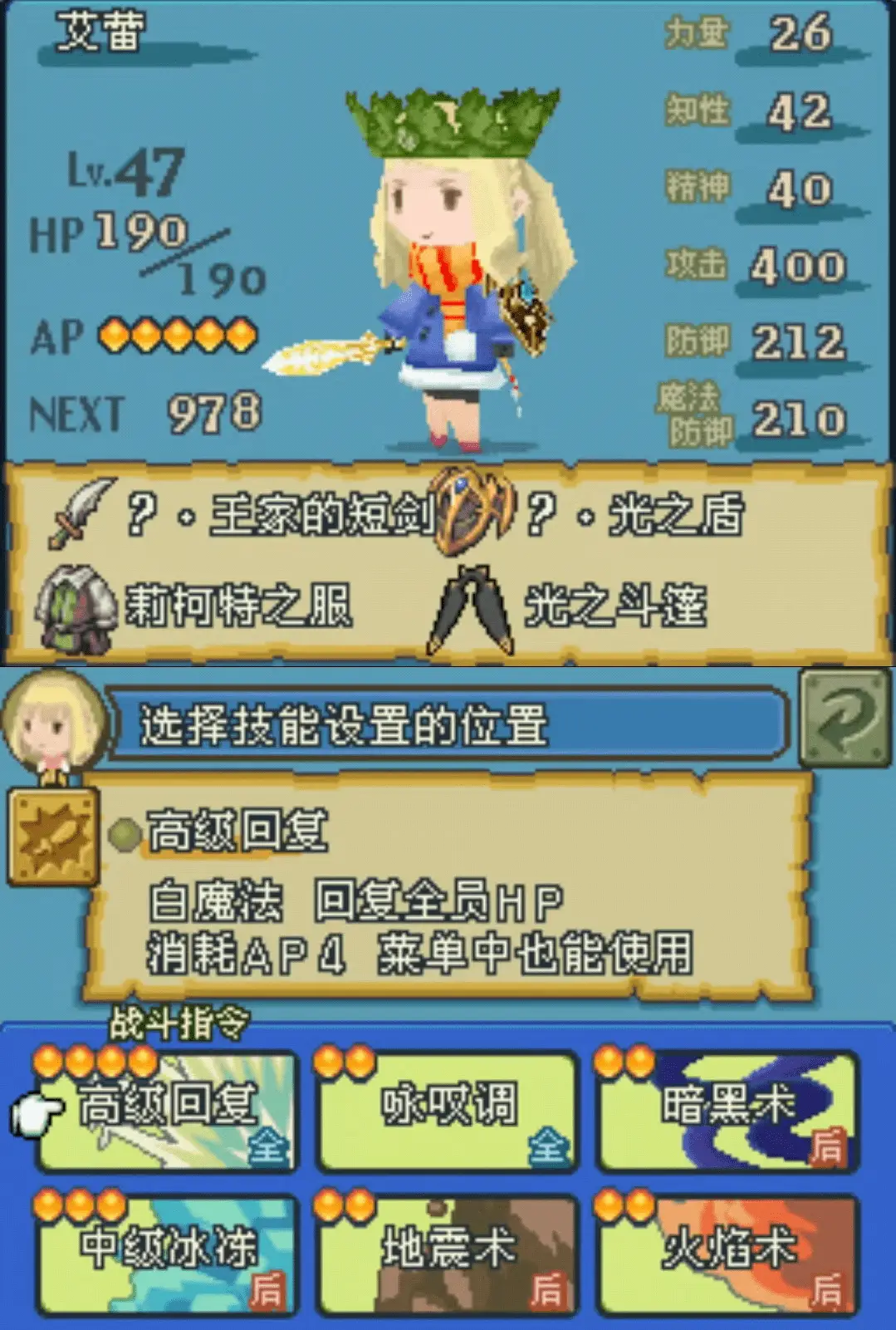Select the 中级冰冻 skill slot
This screenshot has height=1330, width=896.
pyautogui.click(x=166, y=1254)
